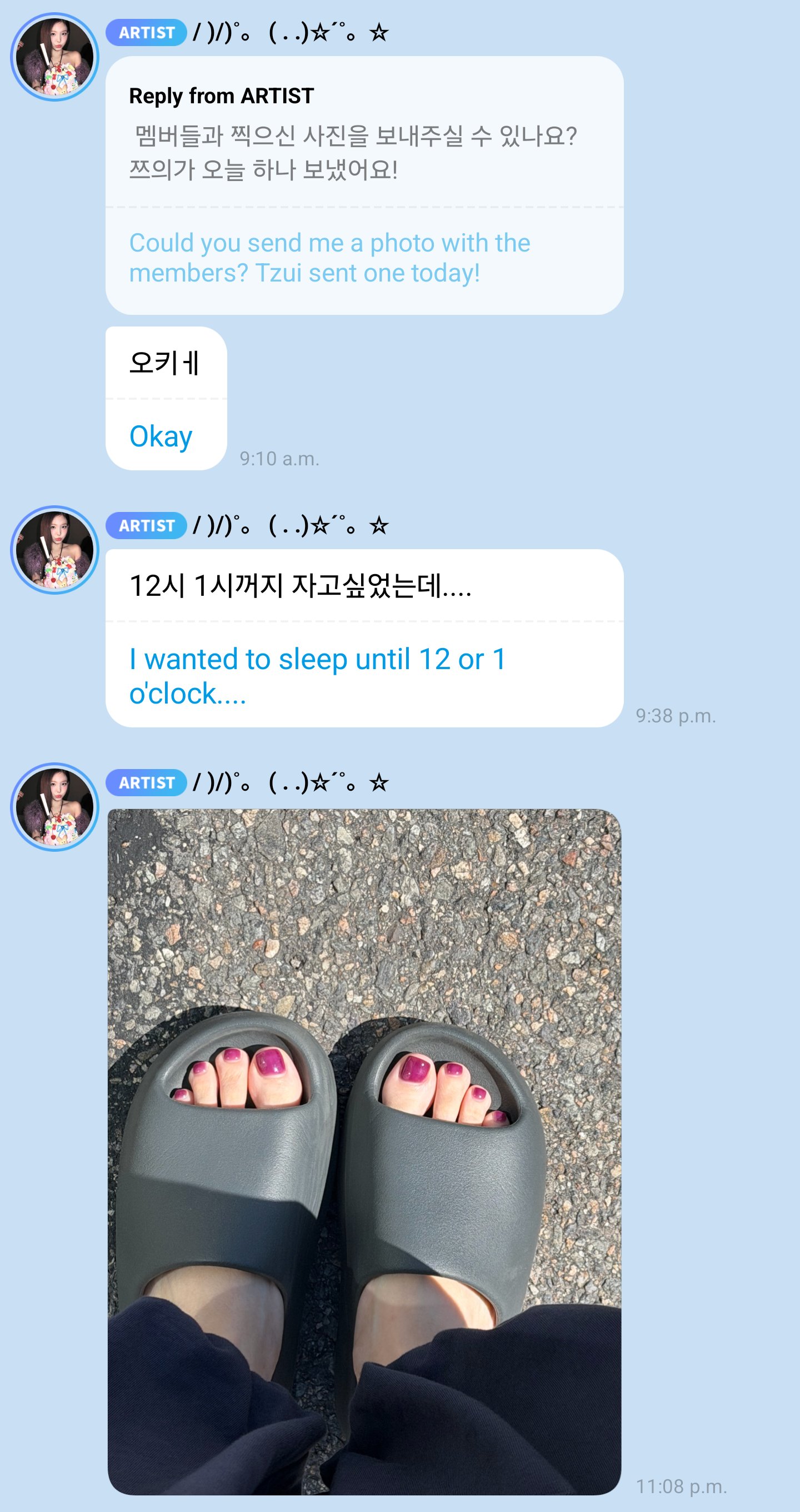Tap the artist avatar beside the 9:38 p.m. message
800x1512 pixels.
(x=54, y=550)
